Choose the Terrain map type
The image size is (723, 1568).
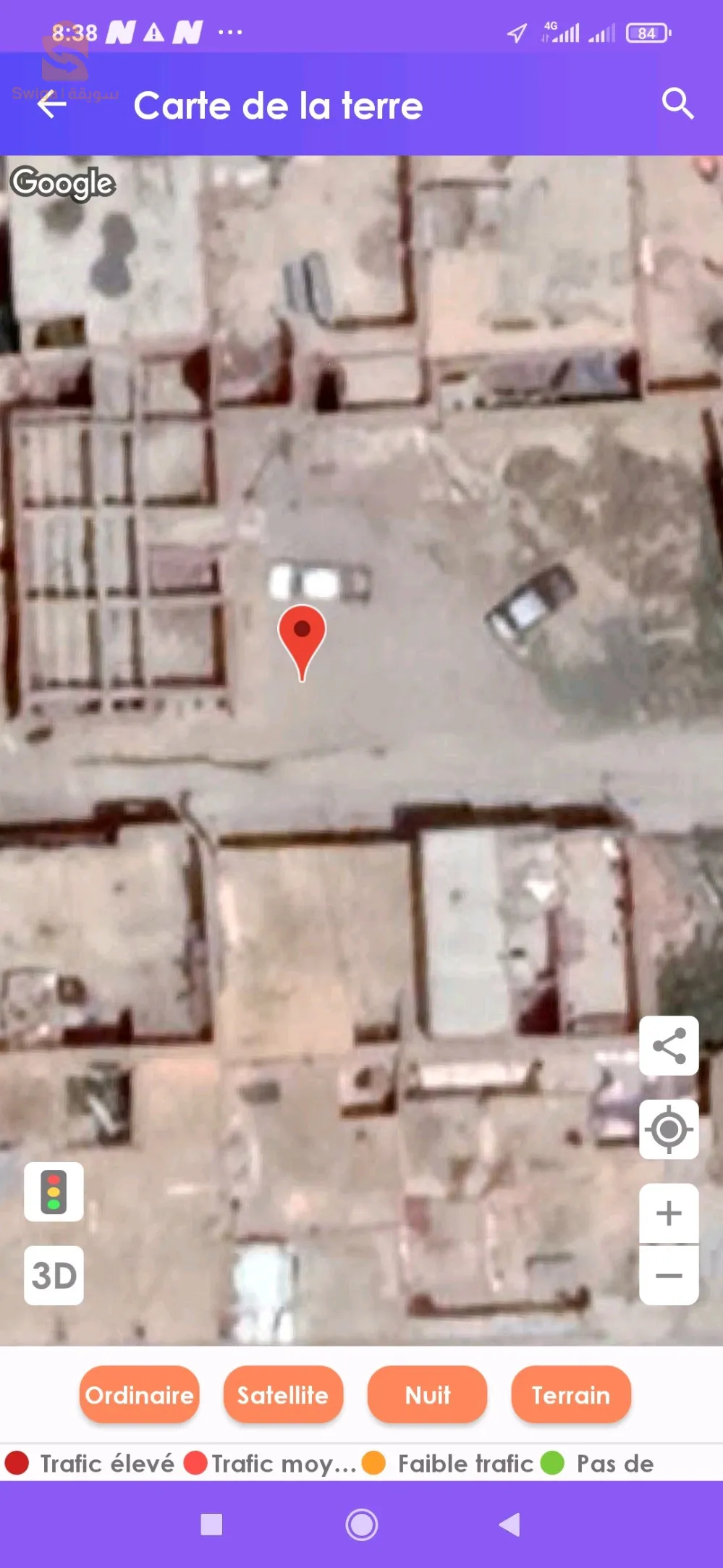[x=571, y=1394]
